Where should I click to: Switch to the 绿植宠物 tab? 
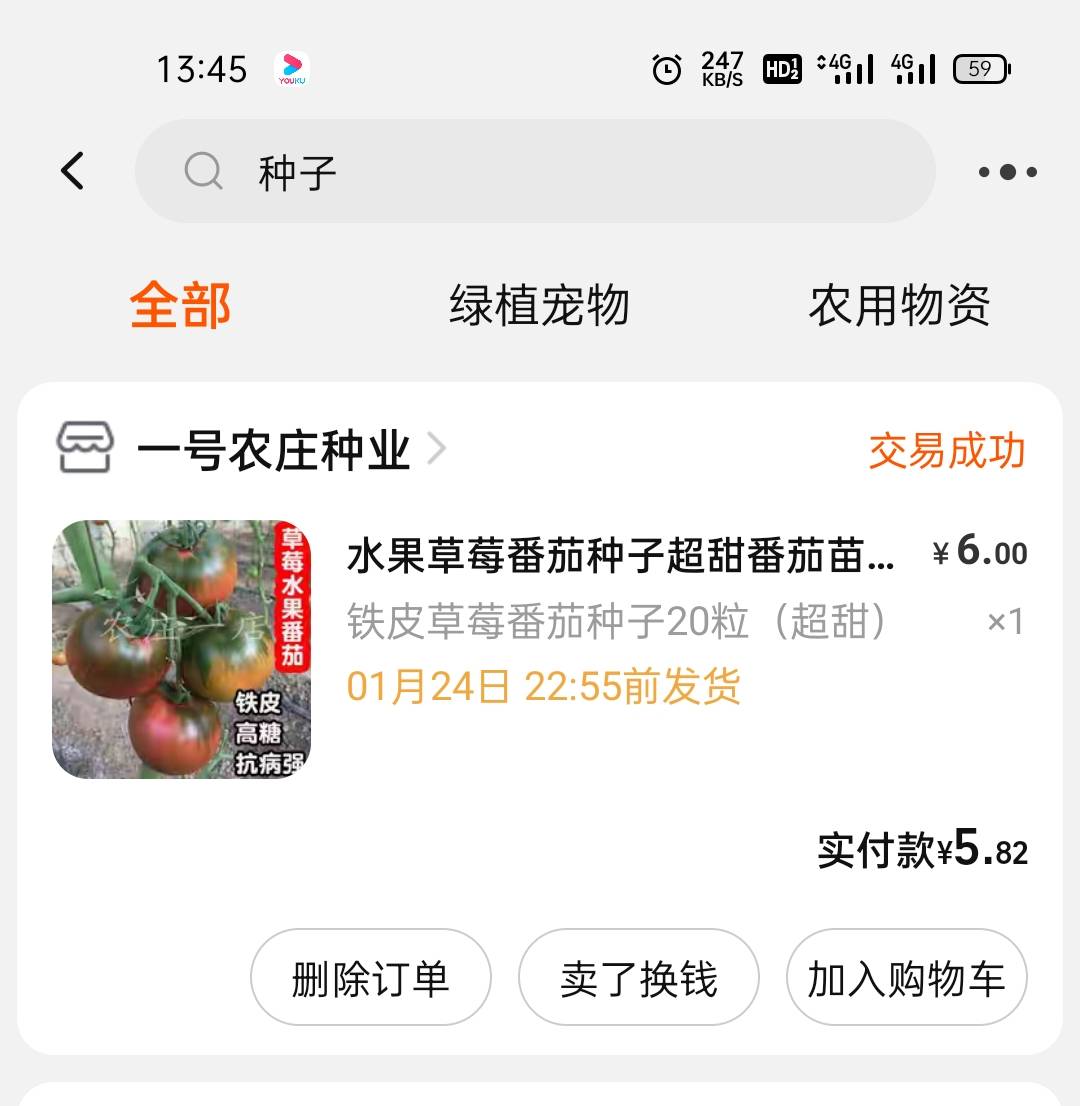[539, 305]
